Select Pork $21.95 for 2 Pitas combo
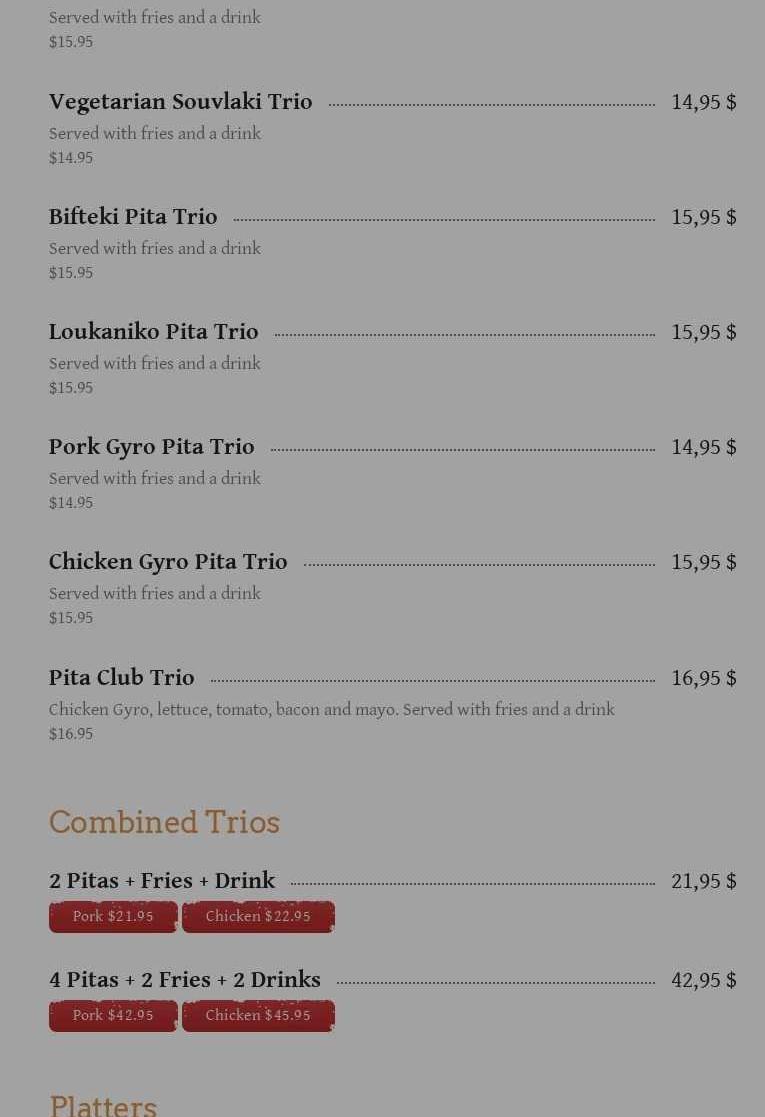The width and height of the screenshot is (765, 1117). click(113, 916)
